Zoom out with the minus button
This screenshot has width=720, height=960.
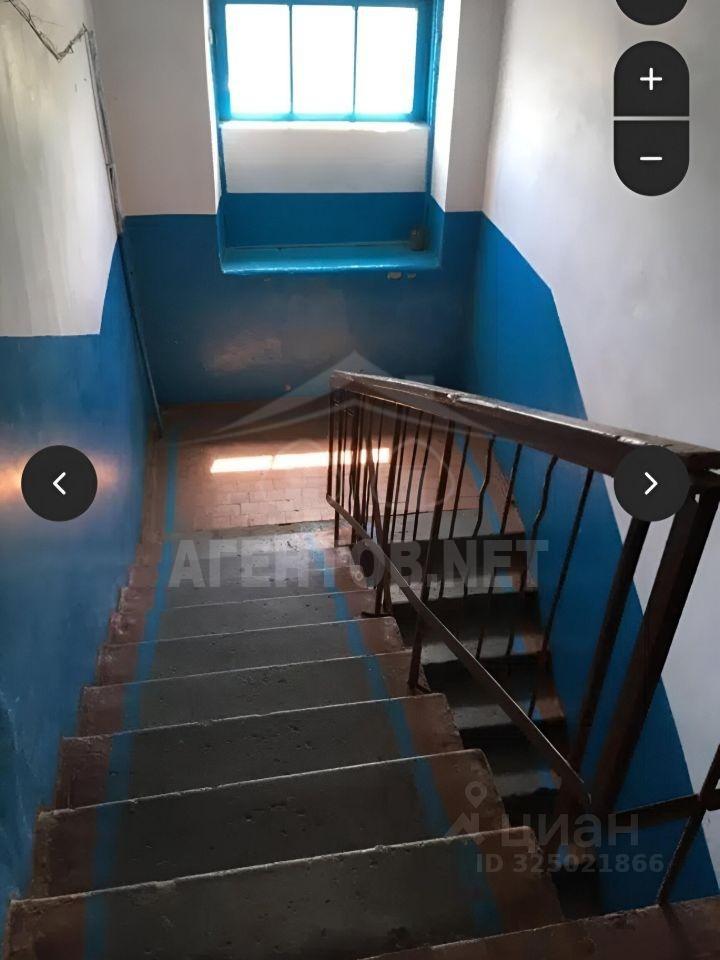(x=651, y=158)
